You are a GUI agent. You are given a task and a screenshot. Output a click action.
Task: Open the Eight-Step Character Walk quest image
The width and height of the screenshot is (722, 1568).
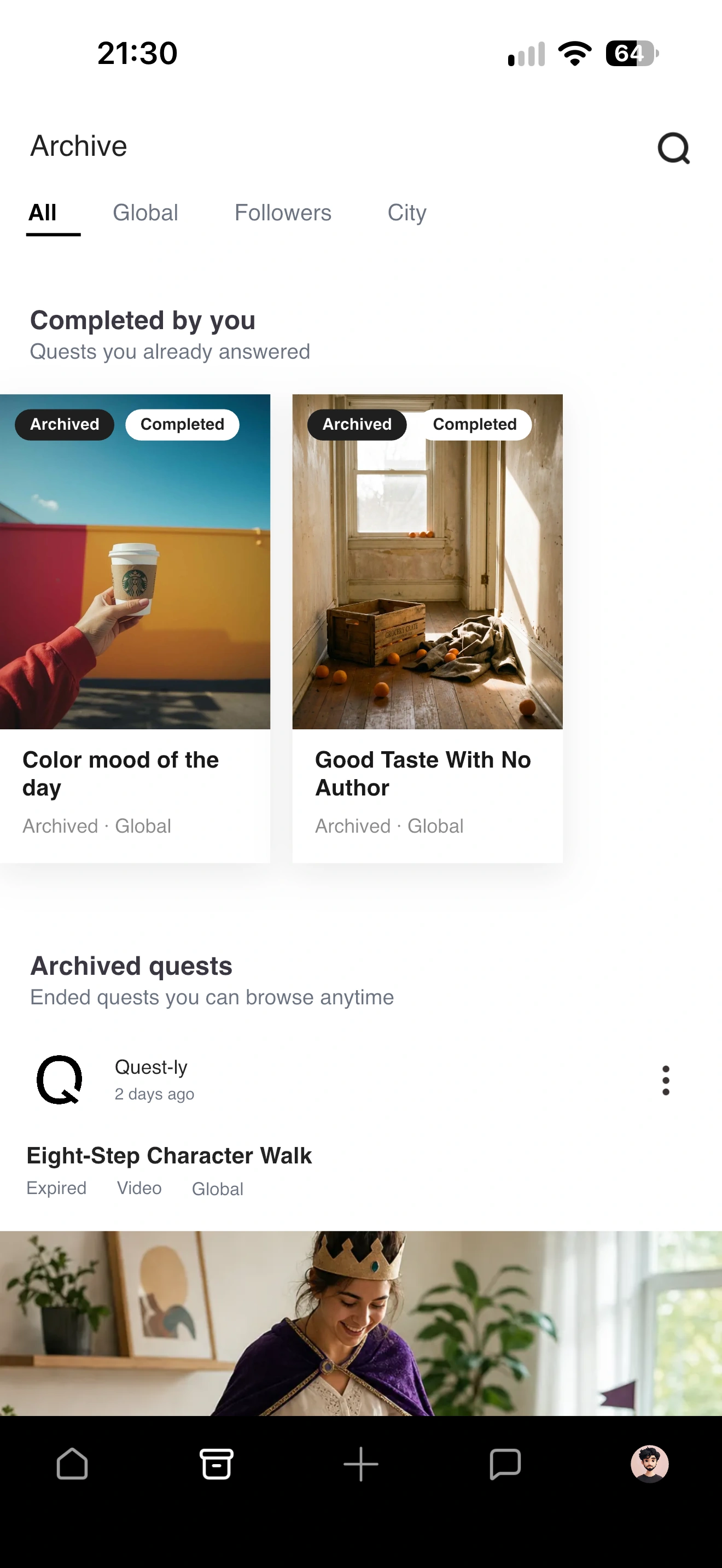[x=361, y=1323]
